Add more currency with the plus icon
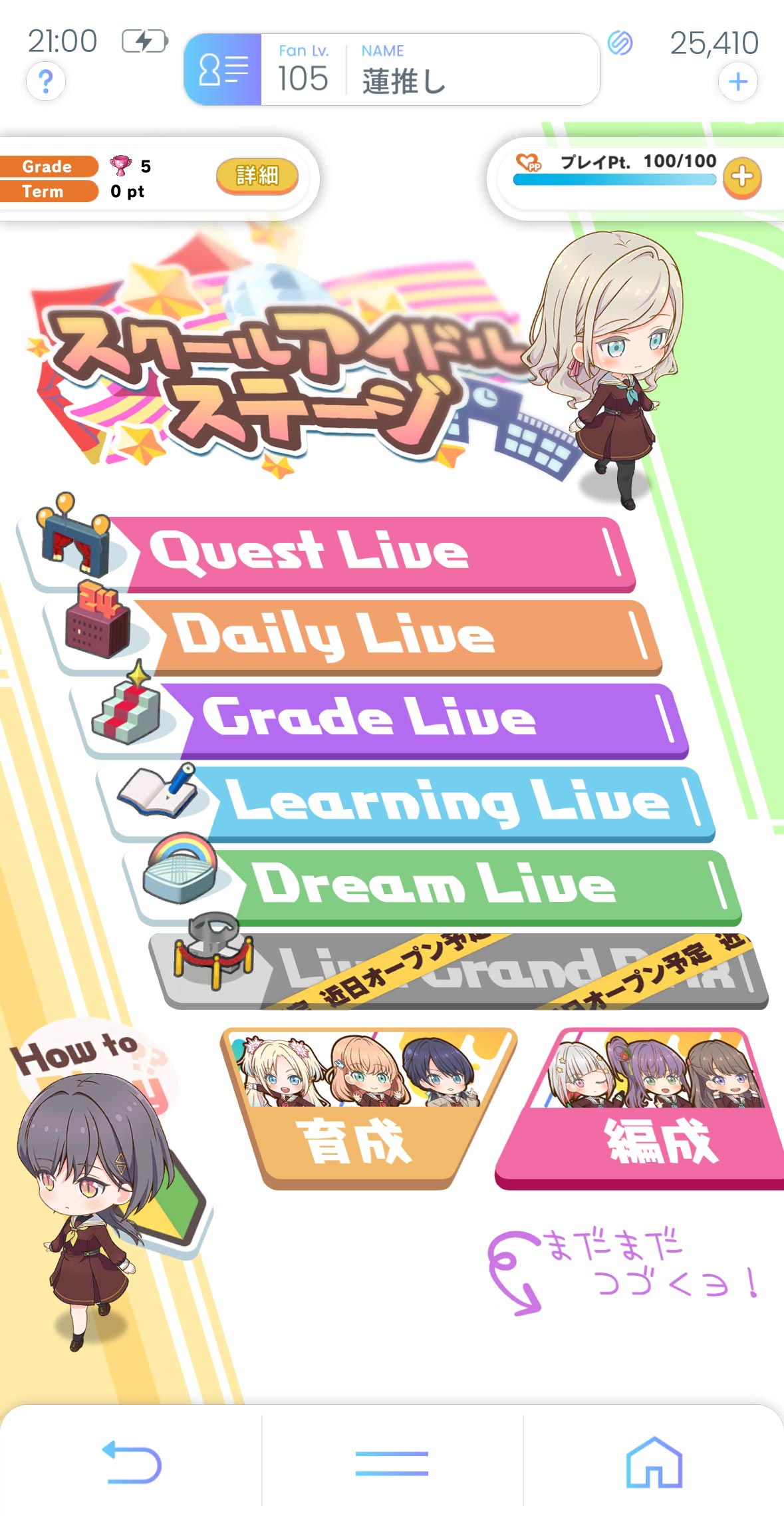The width and height of the screenshot is (784, 1516). tap(737, 82)
